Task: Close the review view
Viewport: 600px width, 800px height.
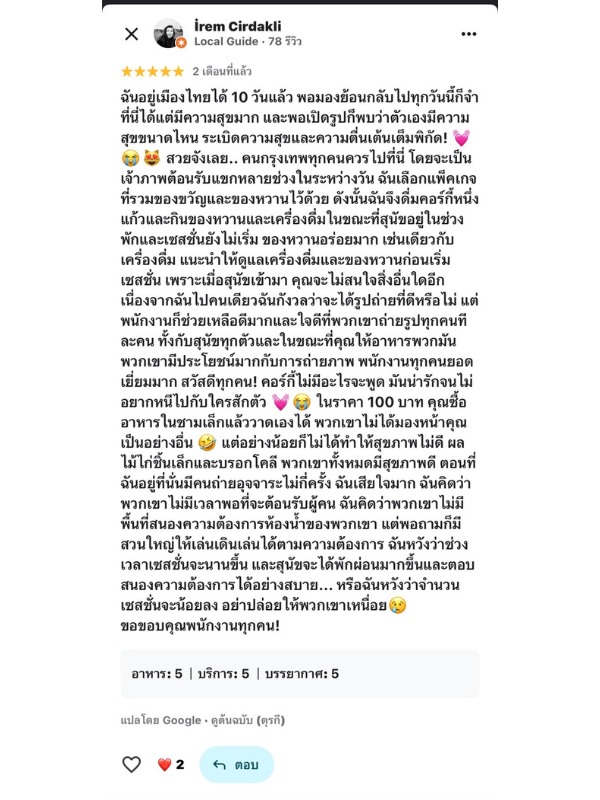Action: click(x=131, y=34)
